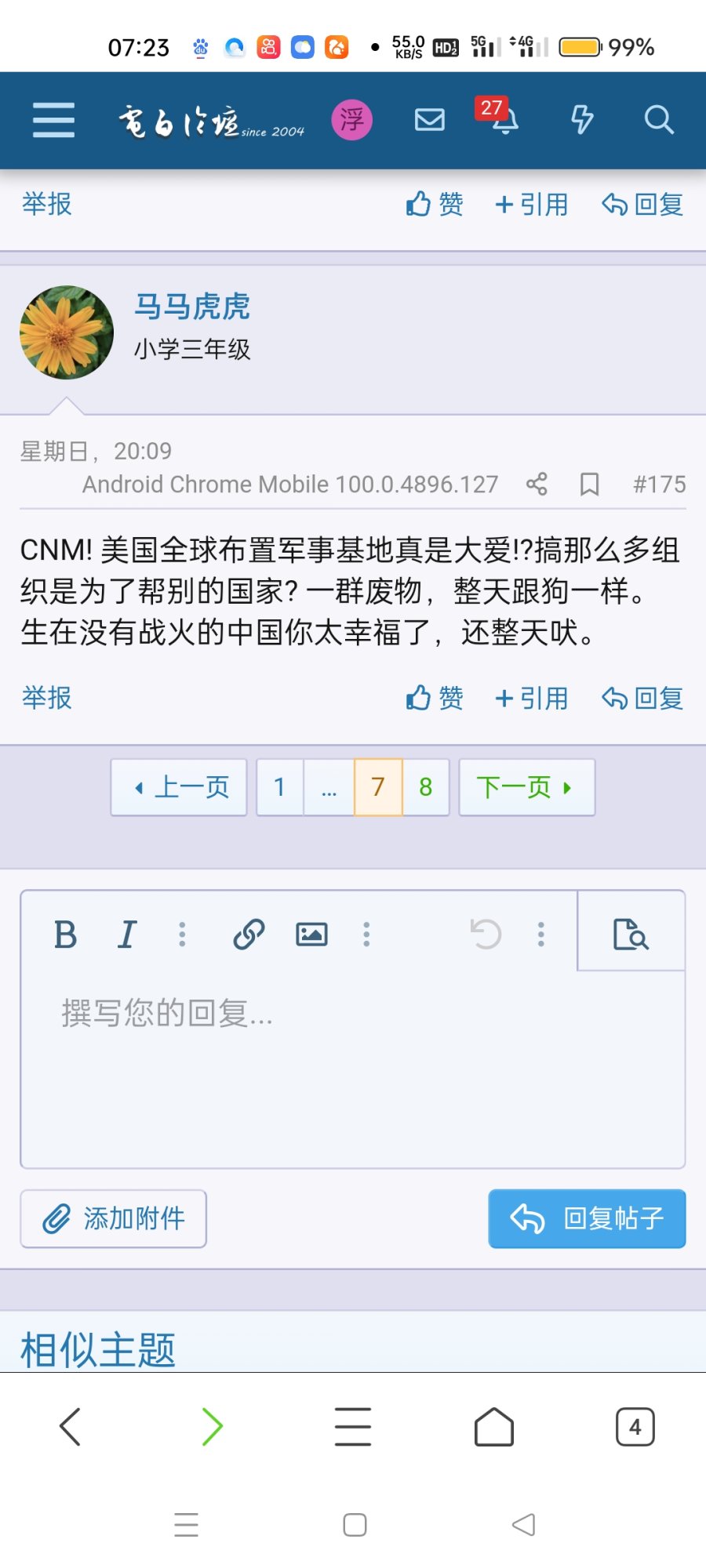Report the post via the 举报 link
This screenshot has height=1568, width=706.
click(x=45, y=697)
